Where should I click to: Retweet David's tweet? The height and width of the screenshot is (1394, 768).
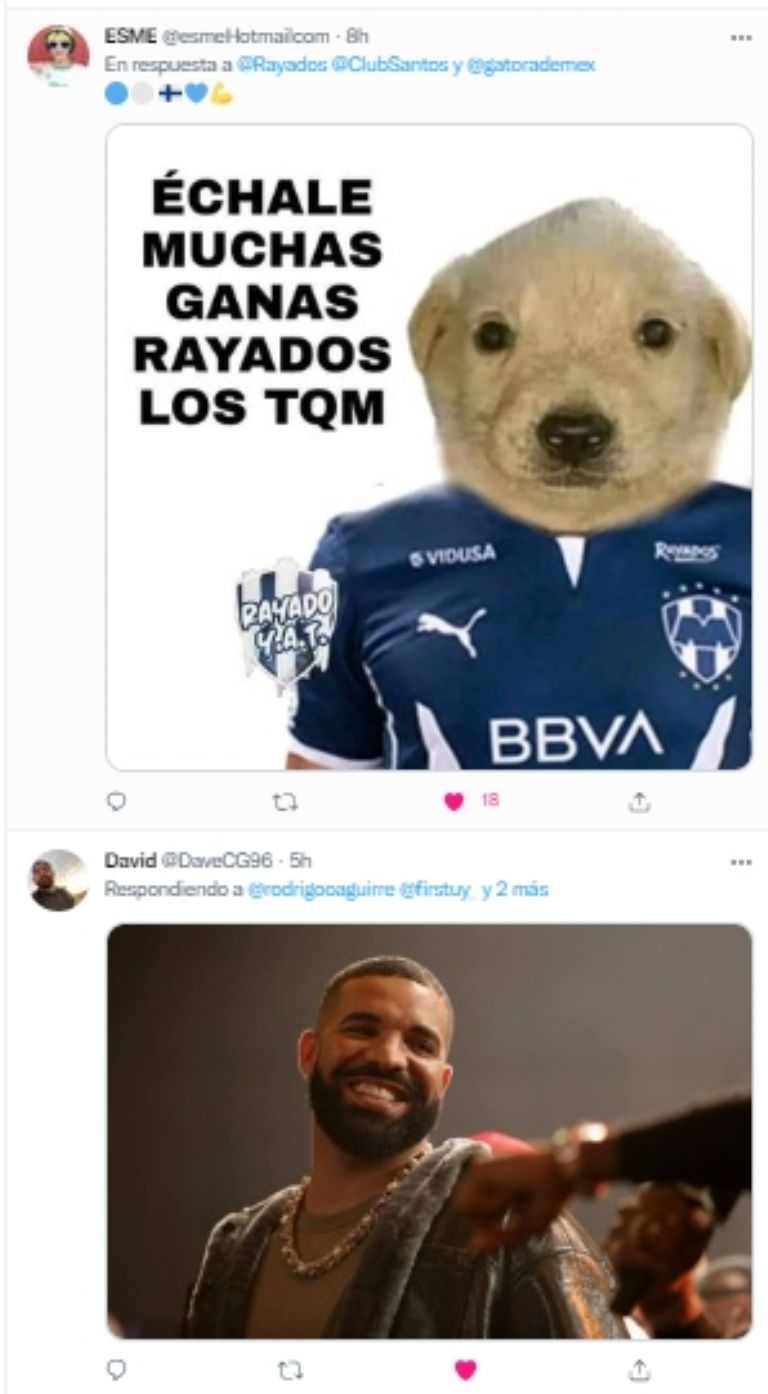286,1369
